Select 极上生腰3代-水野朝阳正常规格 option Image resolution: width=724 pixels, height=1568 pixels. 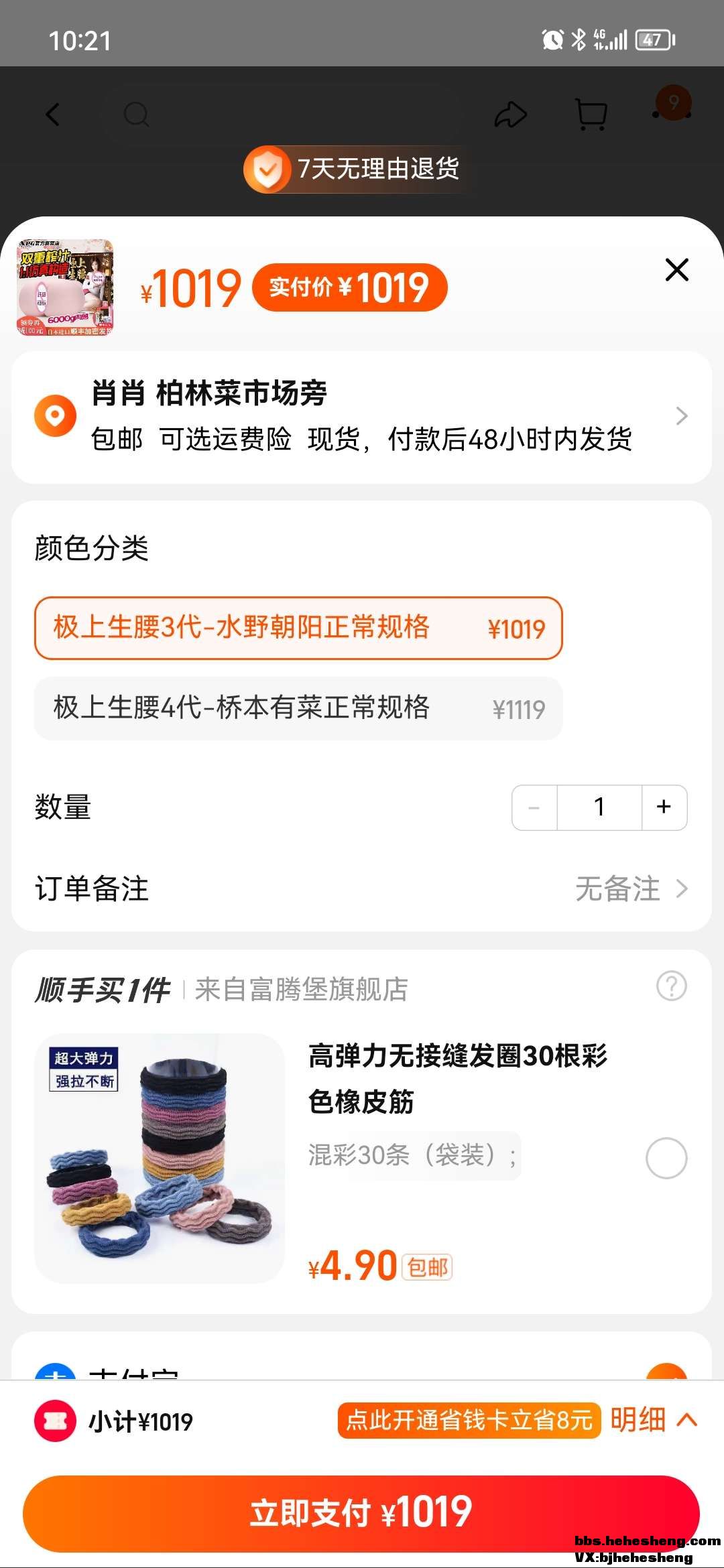point(298,628)
